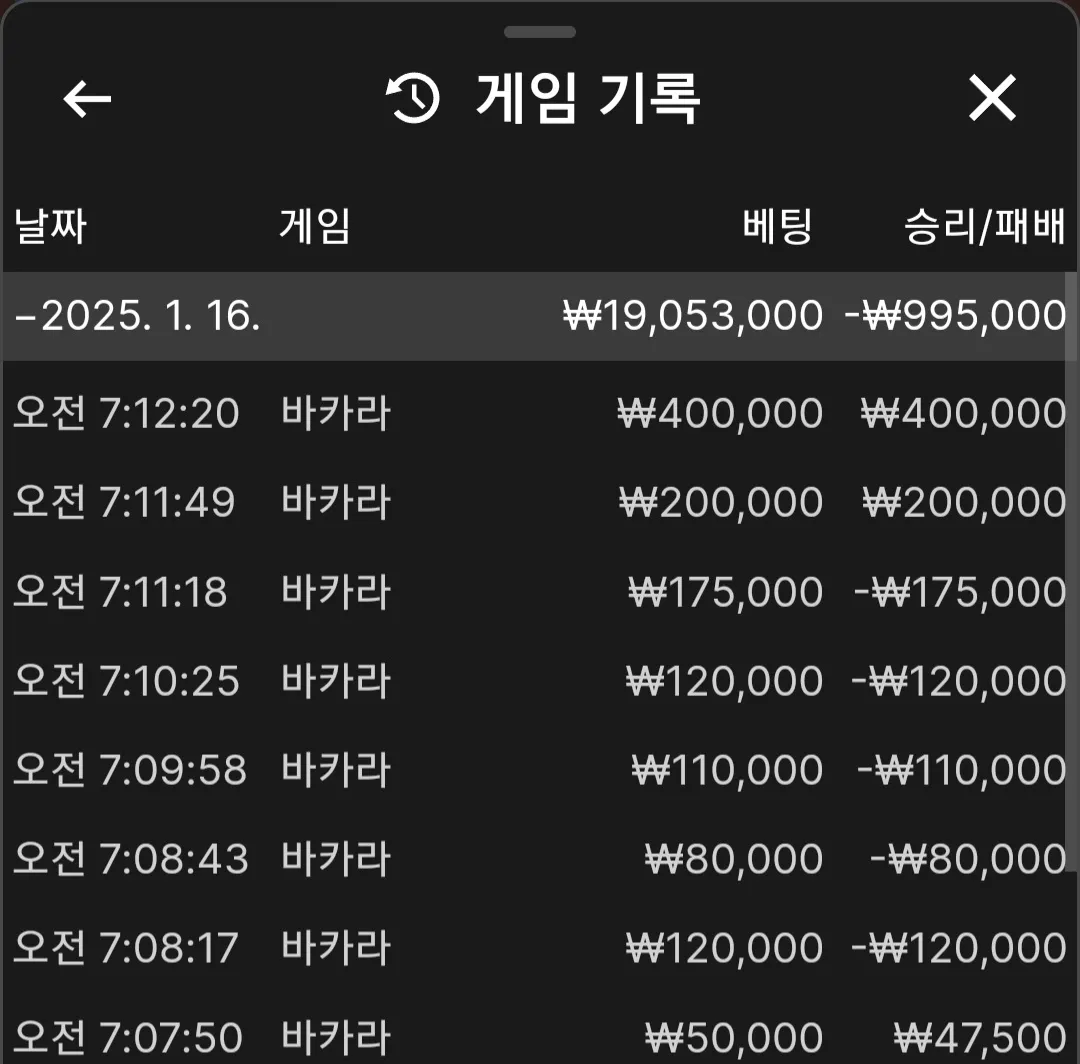Open the 오전 7:09:58 game entry
Image resolution: width=1080 pixels, height=1064 pixels.
pos(540,770)
